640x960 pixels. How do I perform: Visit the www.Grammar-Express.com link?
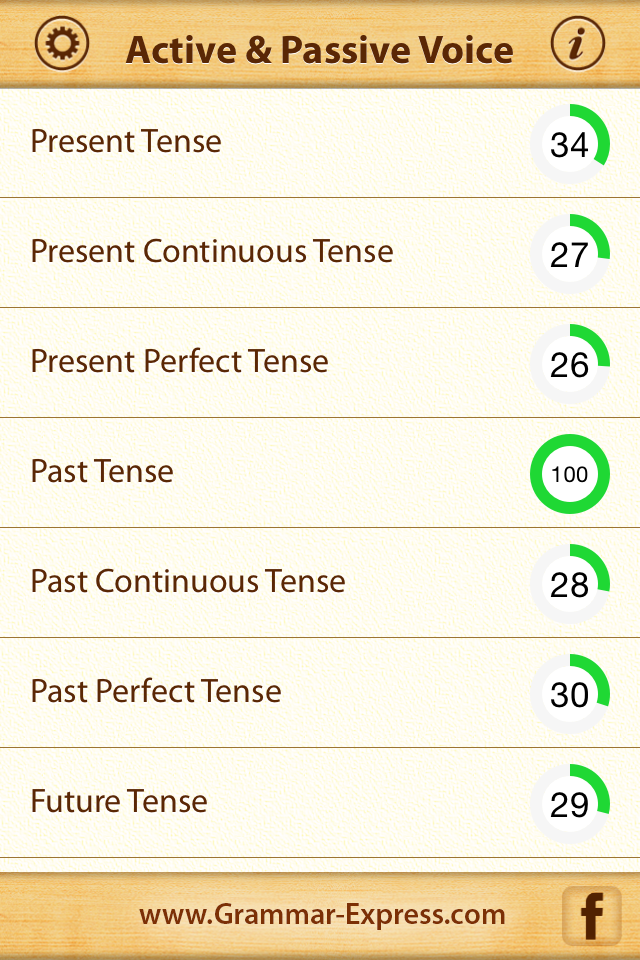pos(322,914)
